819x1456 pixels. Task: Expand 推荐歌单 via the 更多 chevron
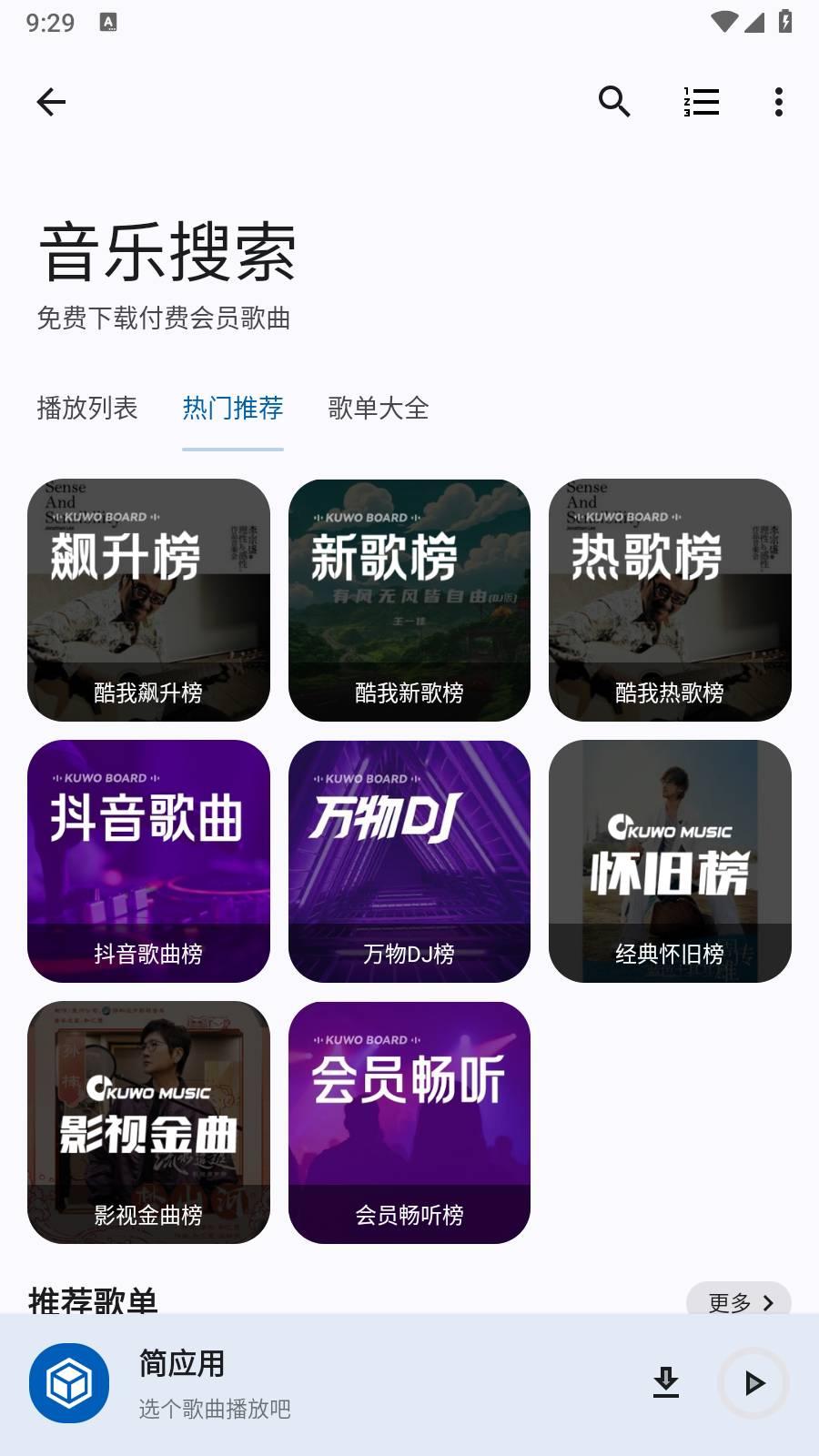[x=739, y=1303]
